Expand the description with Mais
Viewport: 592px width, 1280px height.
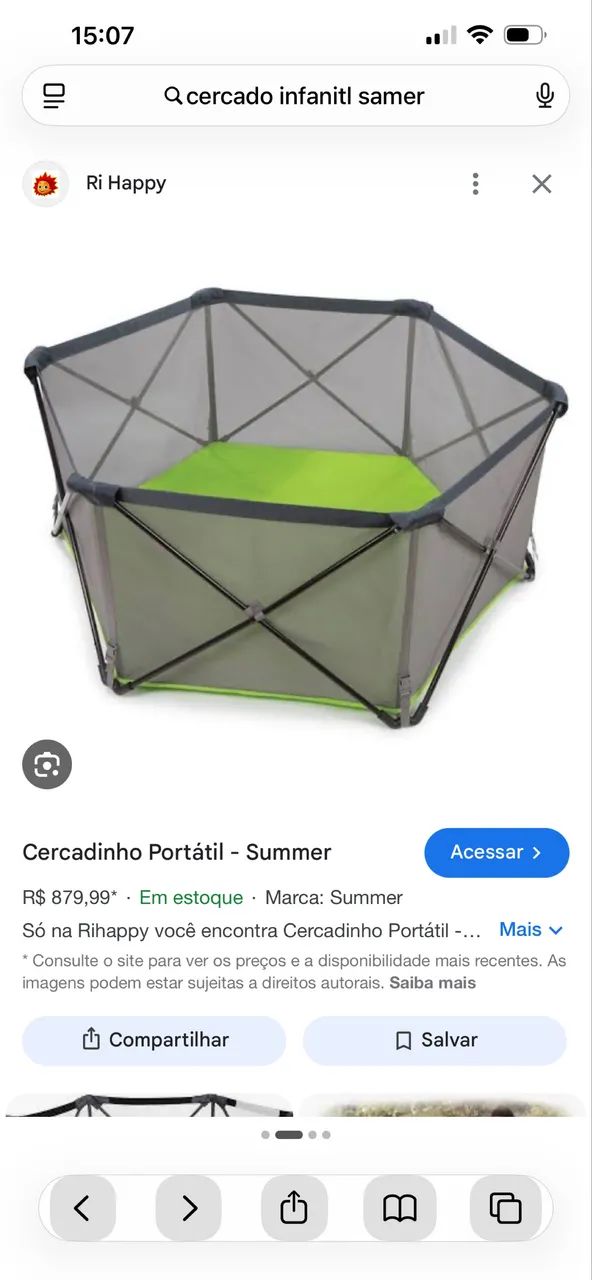point(531,930)
